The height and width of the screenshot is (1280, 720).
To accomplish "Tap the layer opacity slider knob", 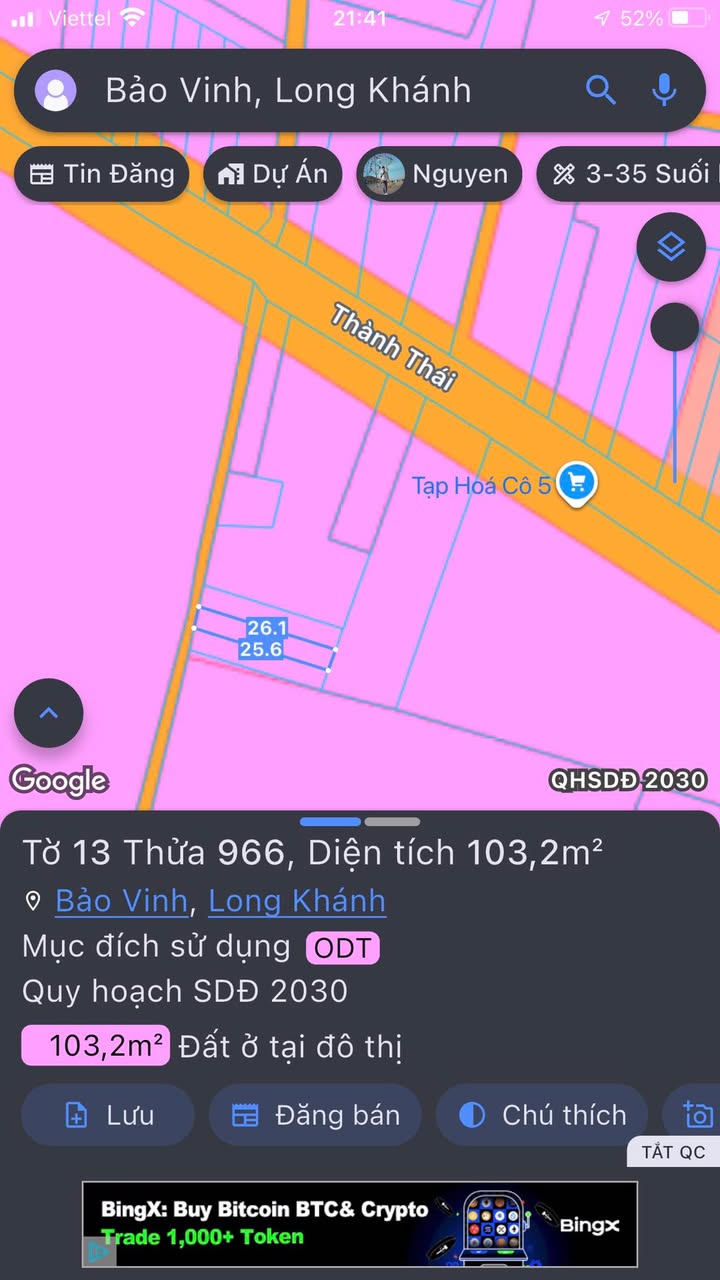I will [675, 327].
